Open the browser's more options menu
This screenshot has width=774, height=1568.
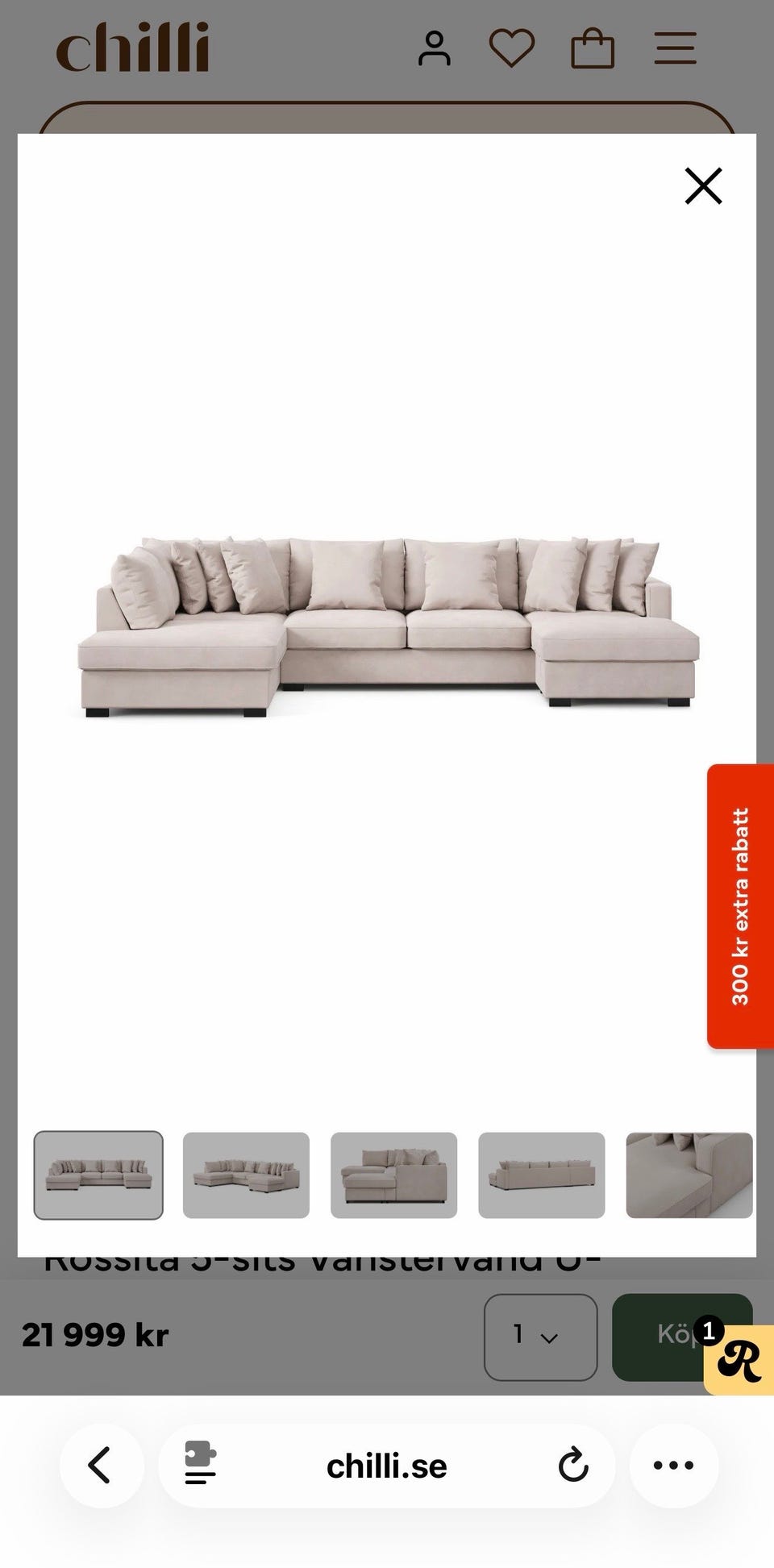673,1465
